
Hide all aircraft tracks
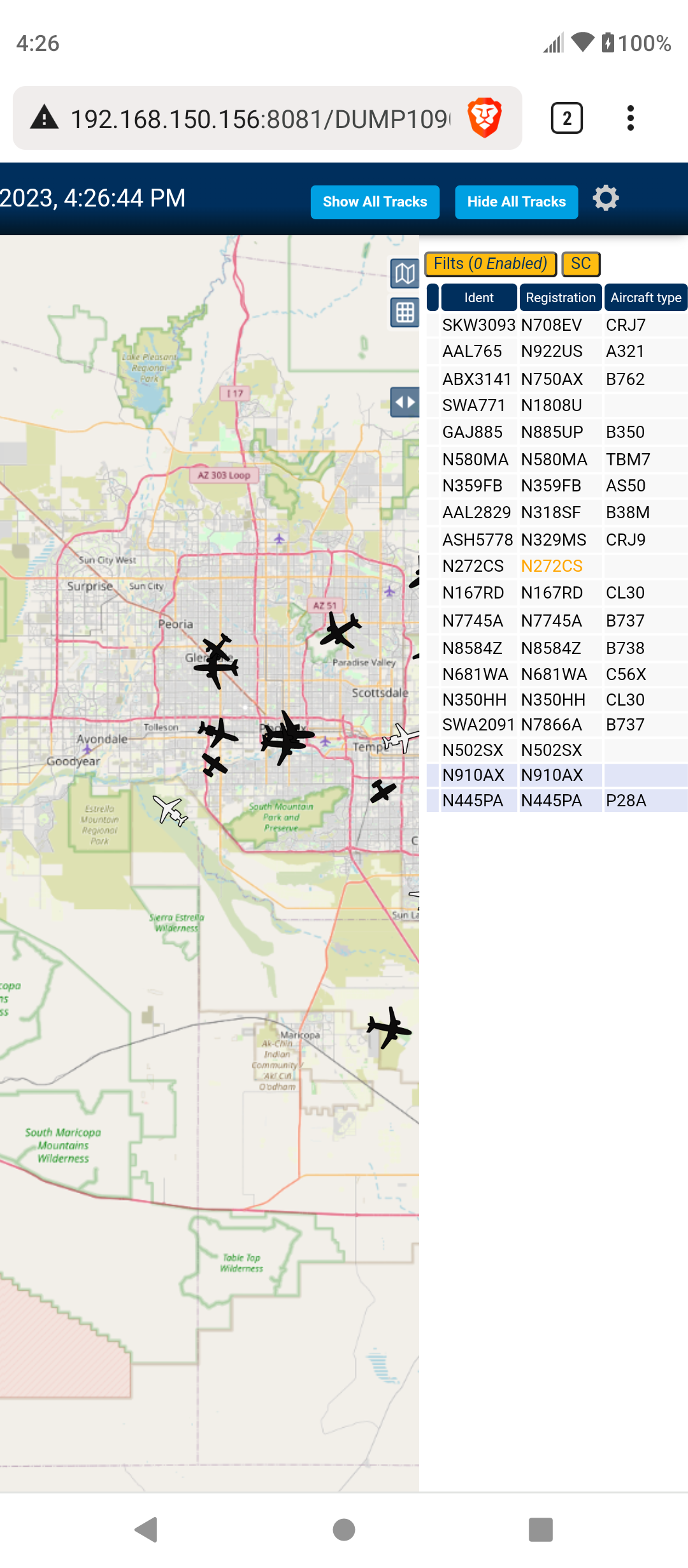coord(516,202)
